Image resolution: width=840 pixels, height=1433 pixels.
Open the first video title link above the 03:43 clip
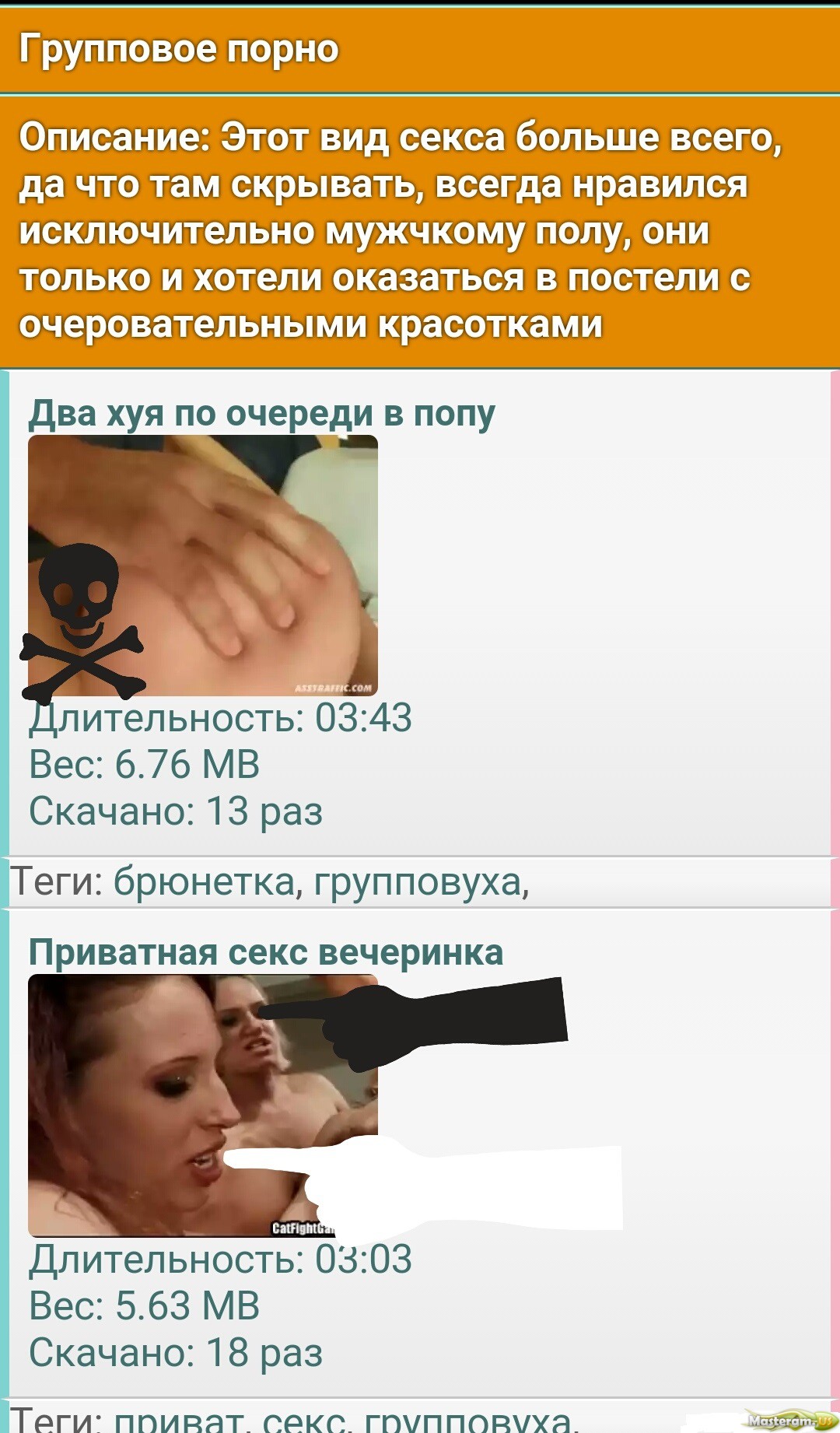(261, 414)
